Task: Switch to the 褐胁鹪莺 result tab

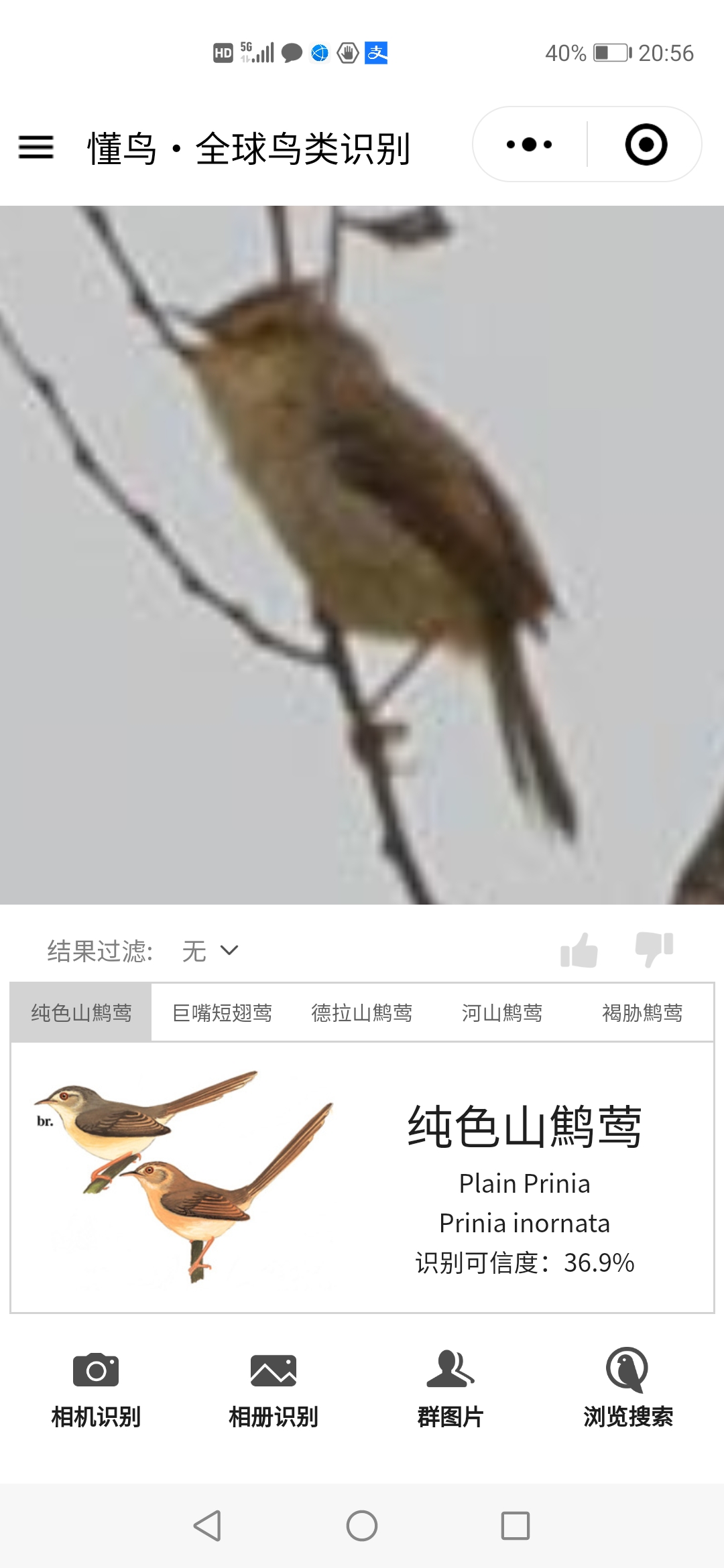Action: 642,1012
